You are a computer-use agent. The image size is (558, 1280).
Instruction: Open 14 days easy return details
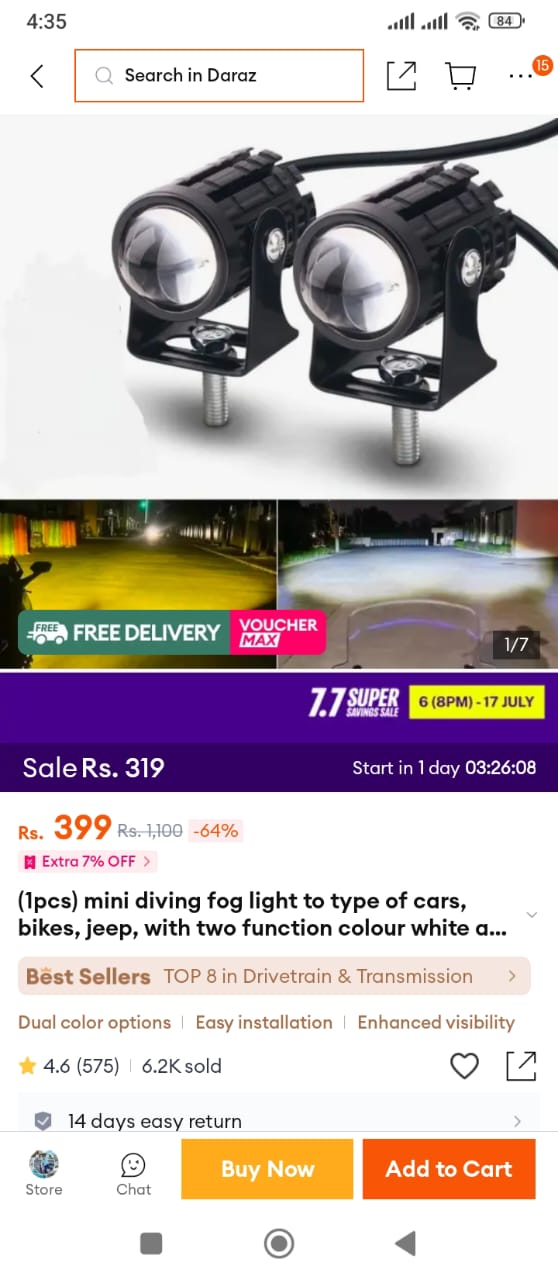point(278,1121)
